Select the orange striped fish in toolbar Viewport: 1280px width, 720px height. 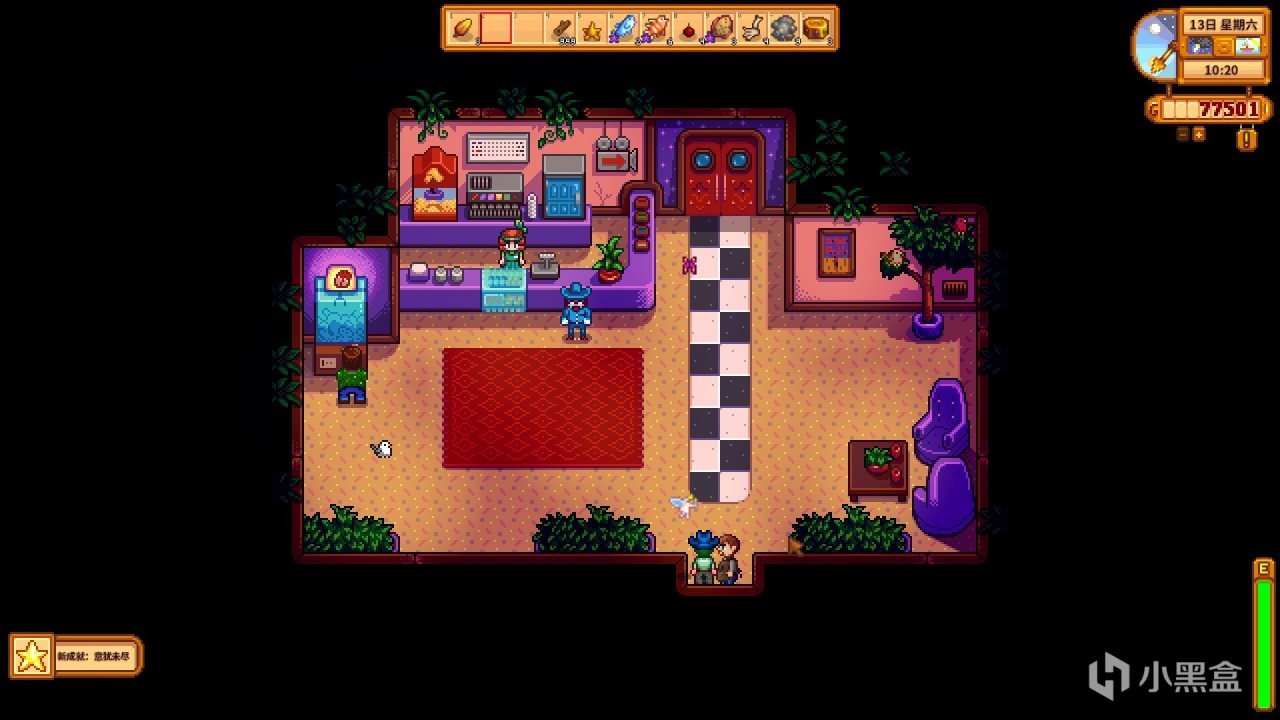pos(656,28)
